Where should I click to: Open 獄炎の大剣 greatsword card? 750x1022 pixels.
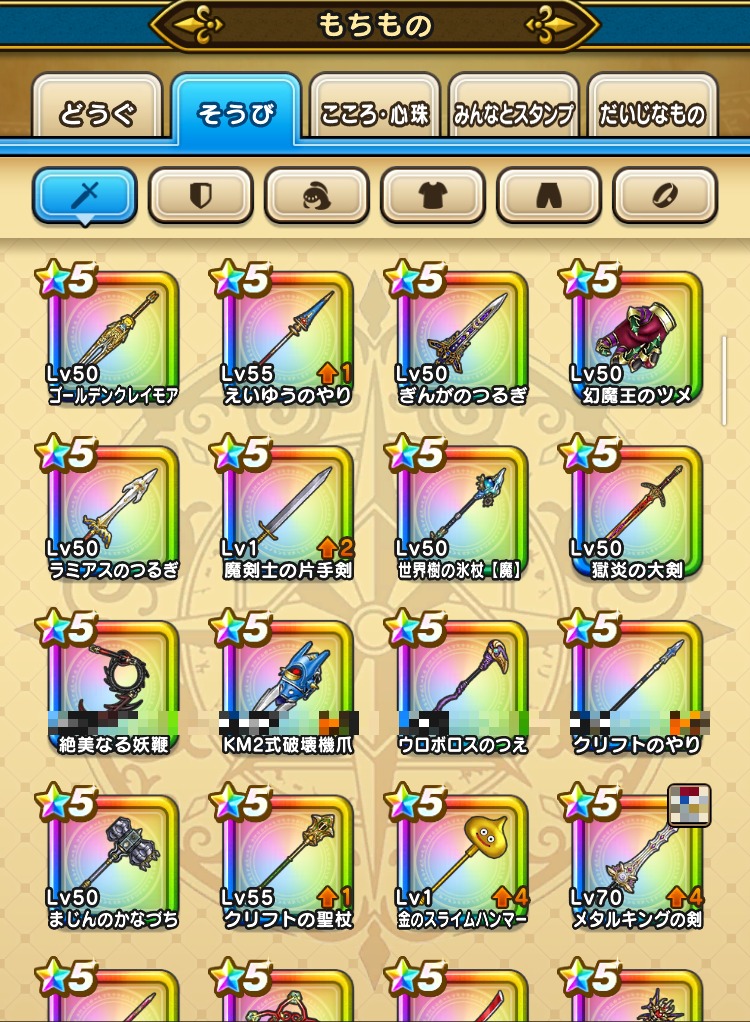click(636, 514)
